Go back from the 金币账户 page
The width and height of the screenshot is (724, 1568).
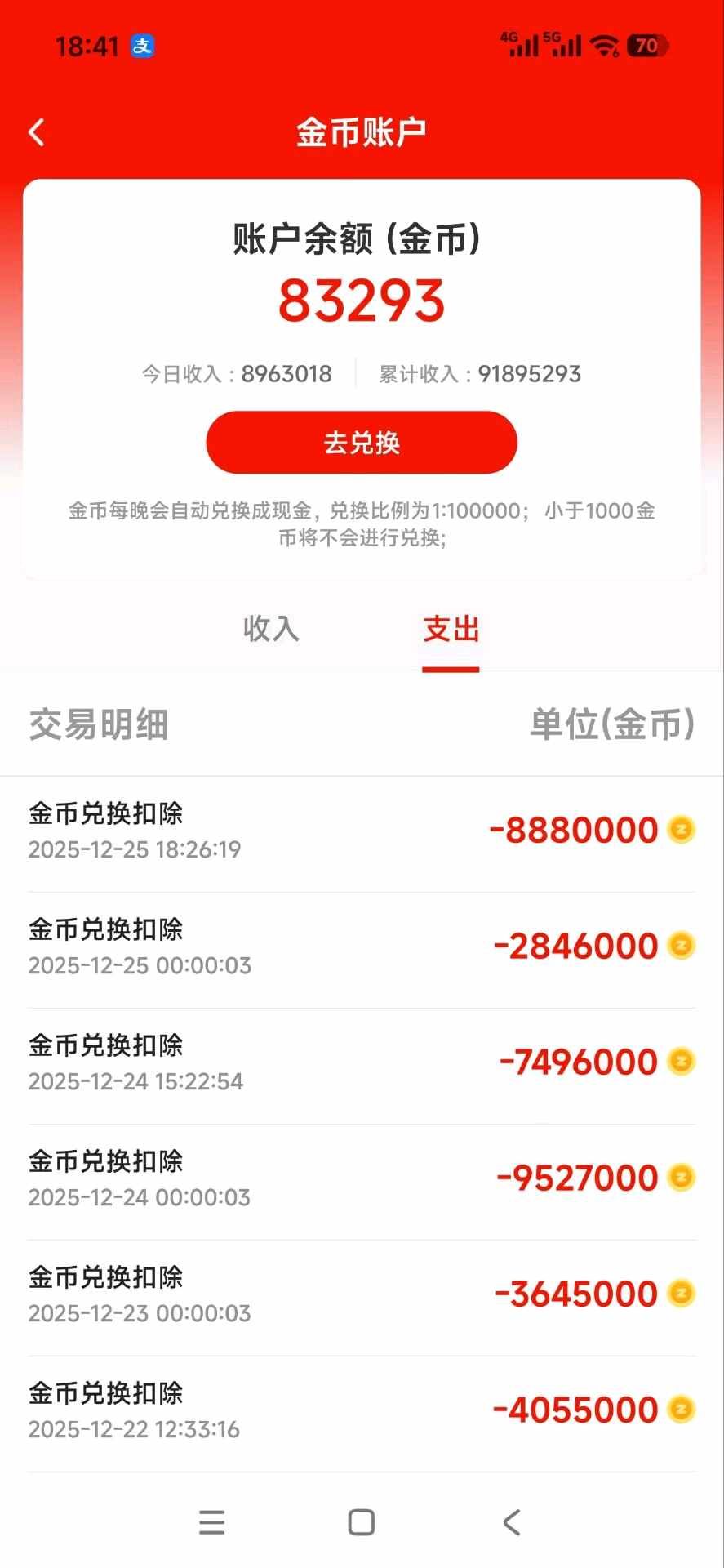[x=37, y=132]
